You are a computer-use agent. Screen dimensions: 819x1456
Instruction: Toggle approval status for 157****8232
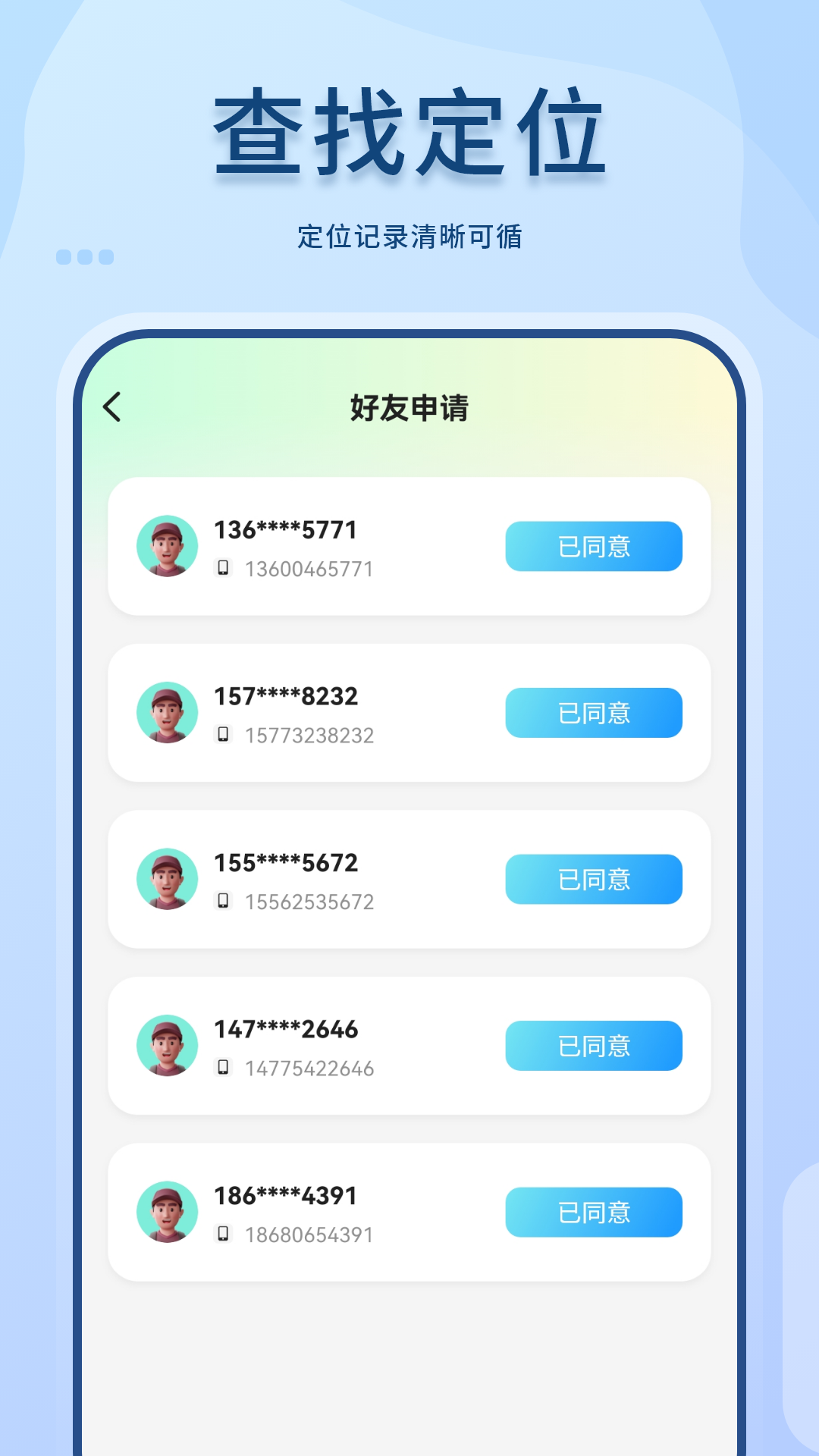(594, 712)
